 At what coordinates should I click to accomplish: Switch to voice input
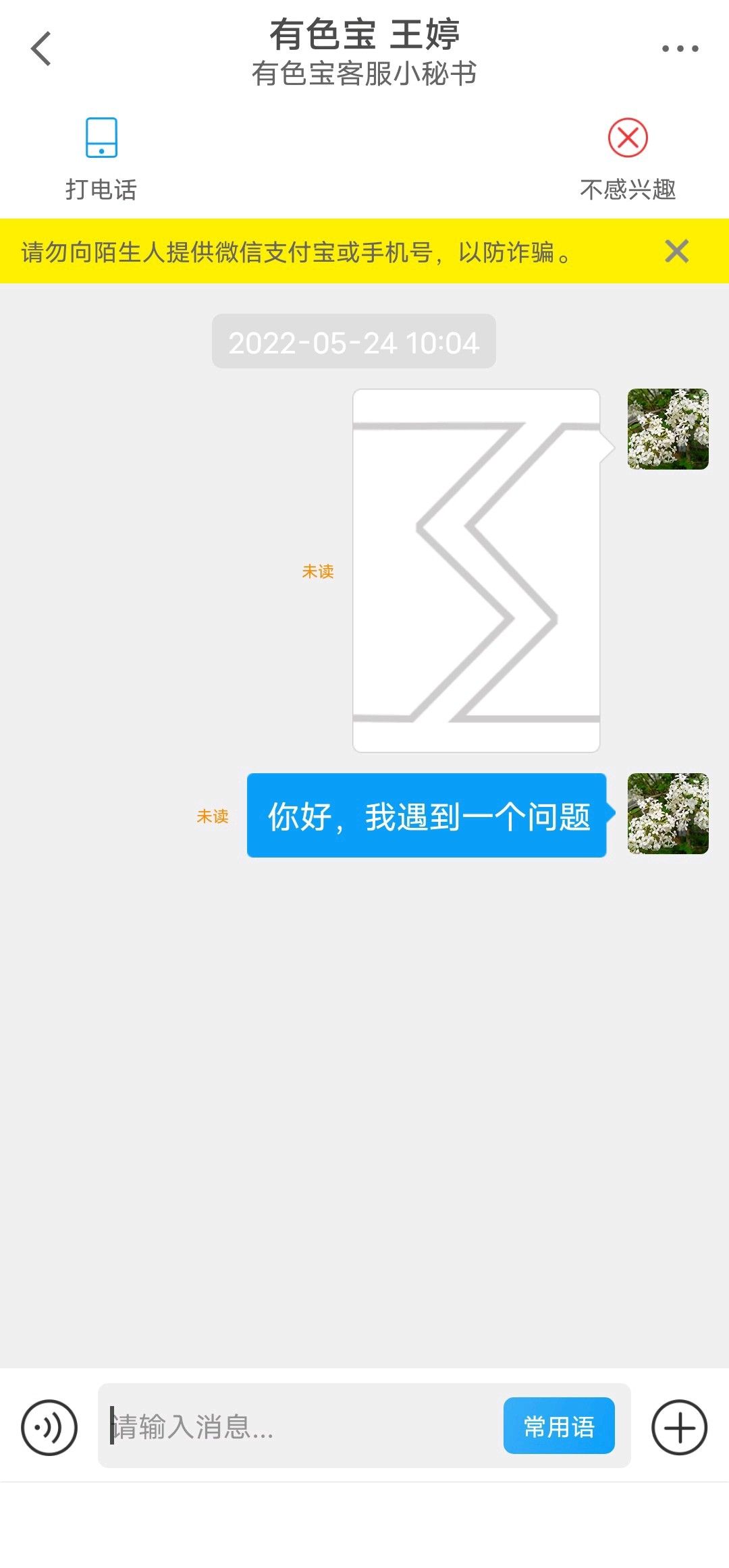tap(49, 1428)
